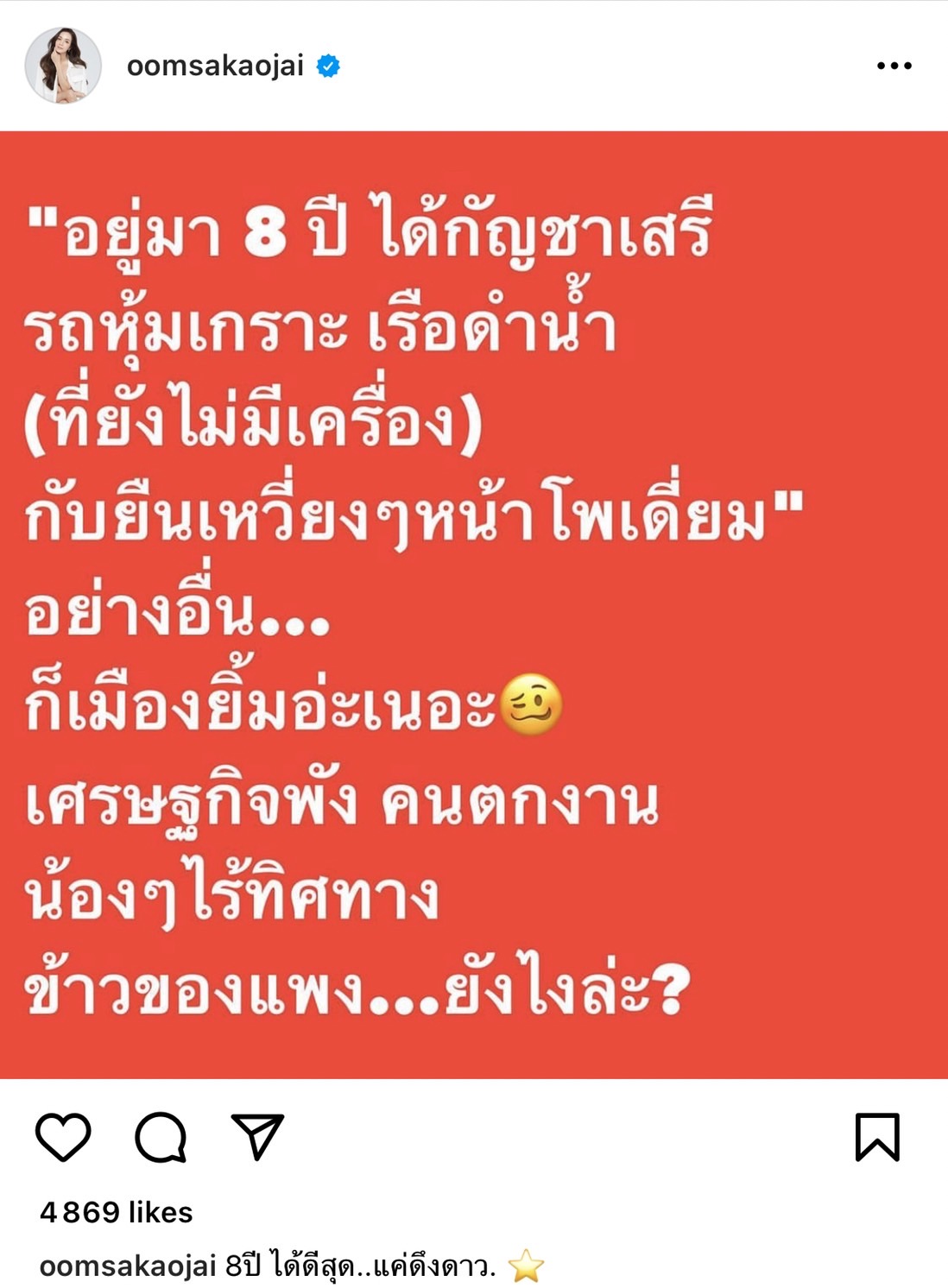
Task: Bookmark this post
Action: point(877,1137)
